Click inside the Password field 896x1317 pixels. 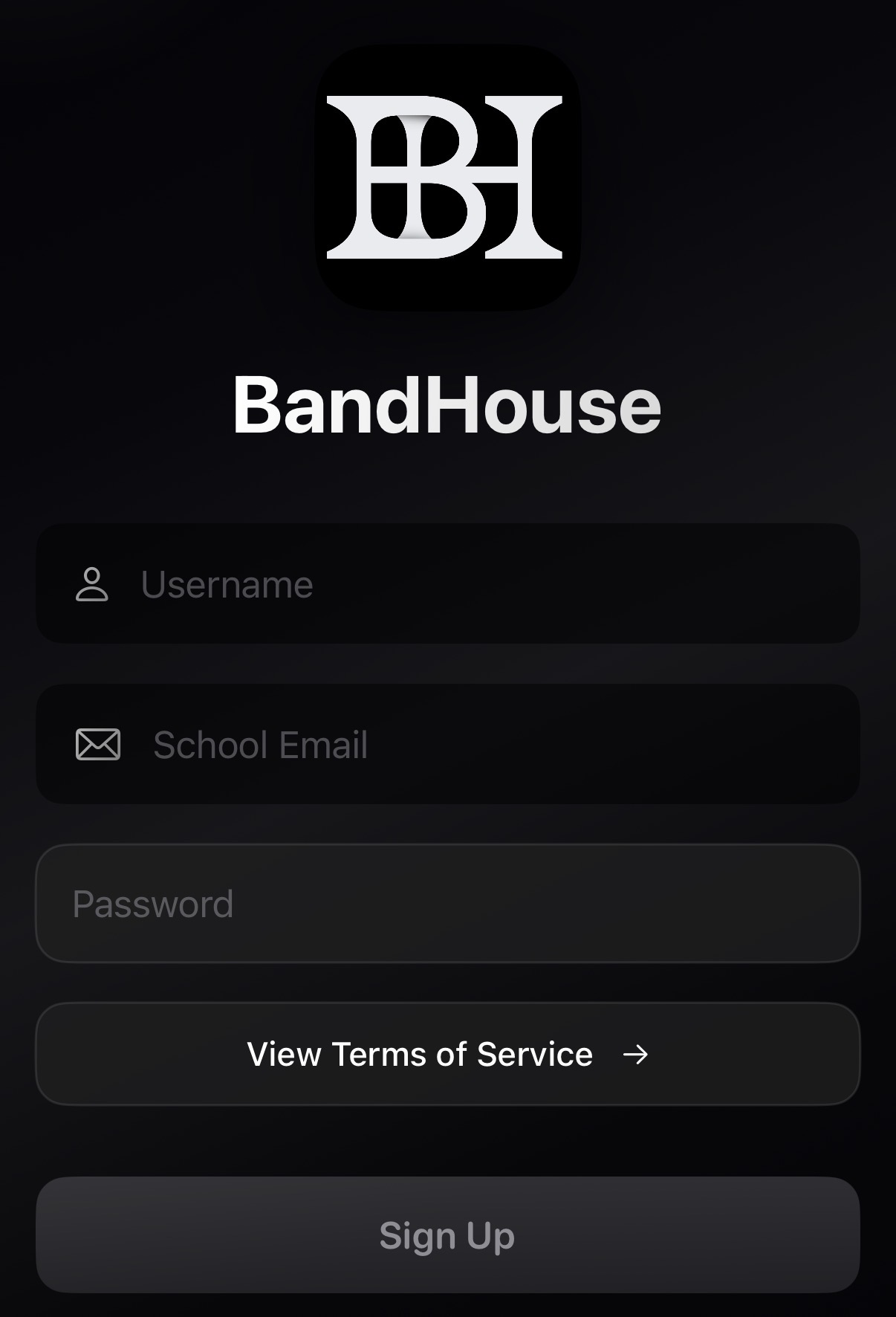[x=446, y=903]
